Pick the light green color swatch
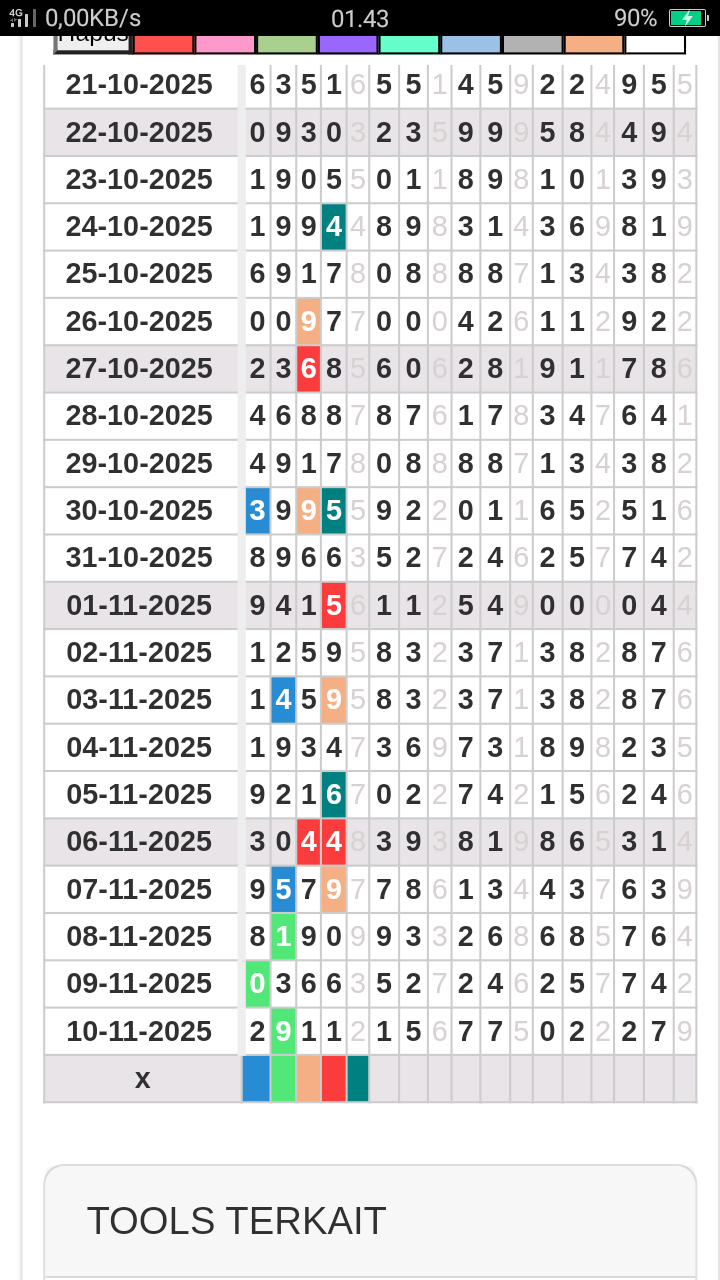The image size is (720, 1280). [287, 43]
